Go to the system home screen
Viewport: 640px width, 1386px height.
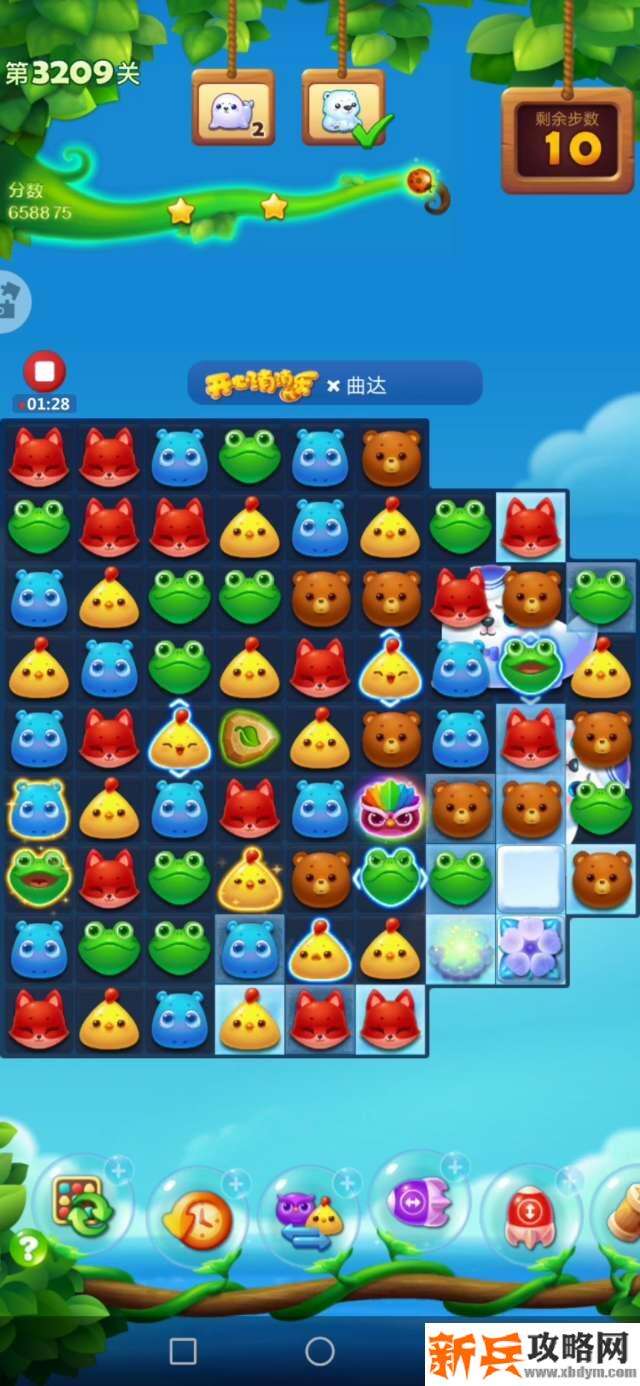click(320, 1352)
